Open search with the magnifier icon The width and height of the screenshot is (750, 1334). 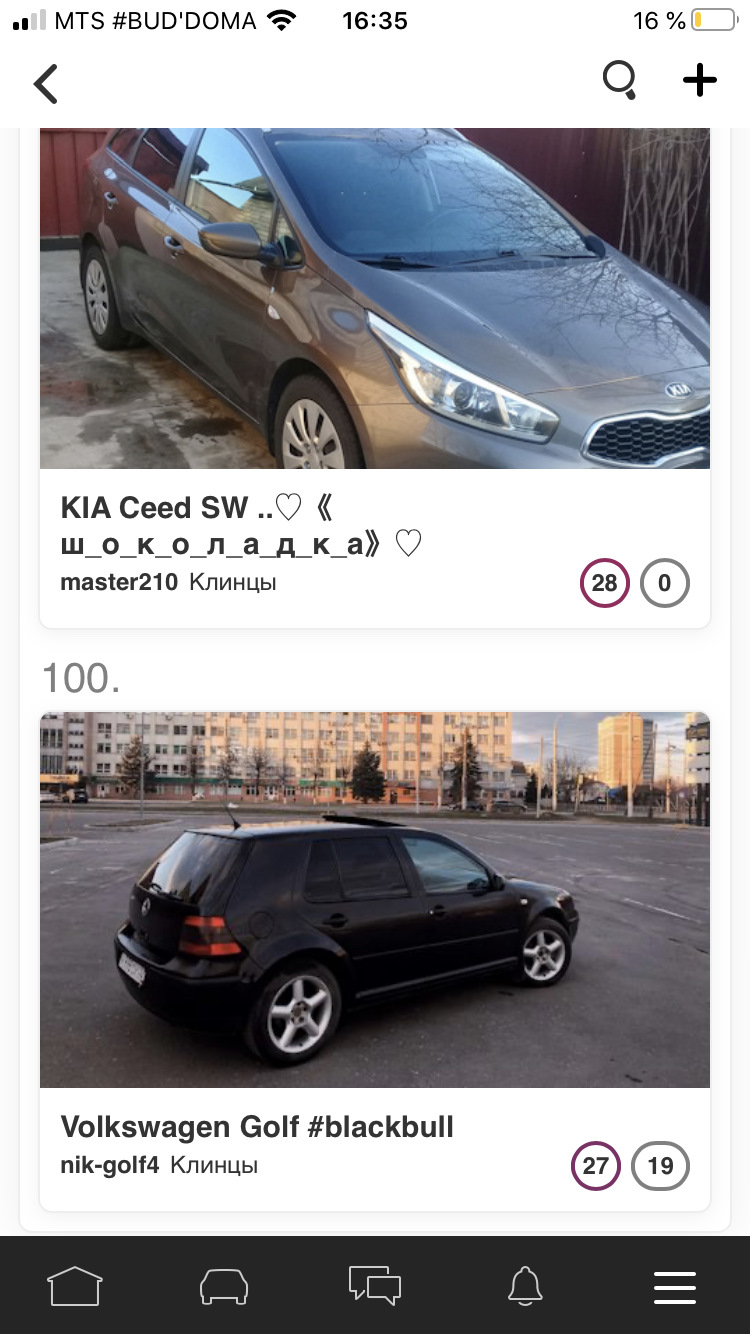(x=620, y=80)
